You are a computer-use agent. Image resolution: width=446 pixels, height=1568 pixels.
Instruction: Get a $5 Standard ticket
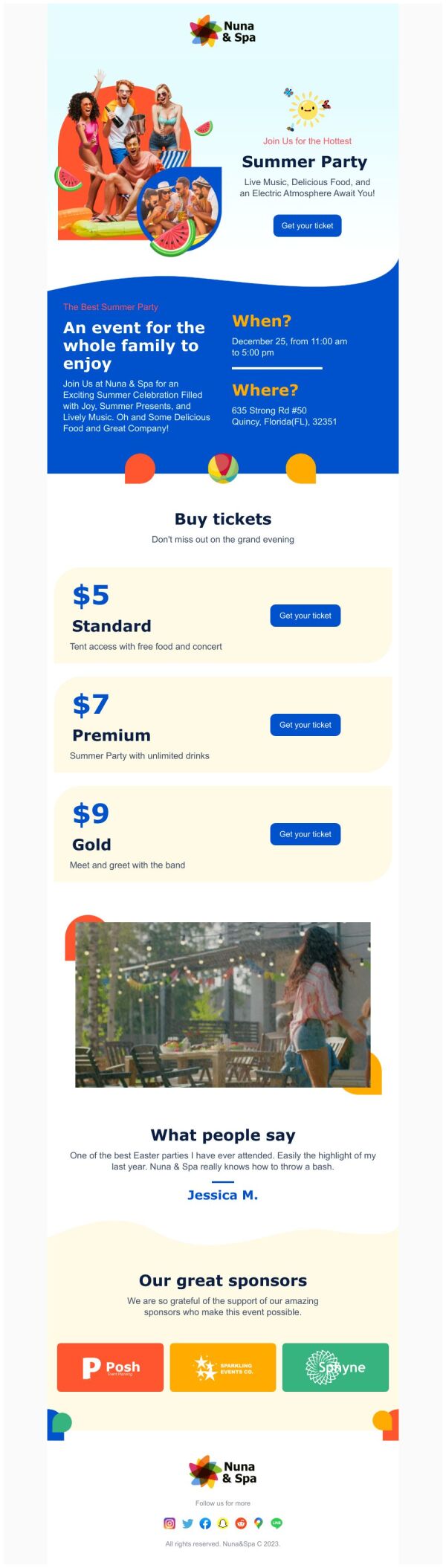pos(305,616)
